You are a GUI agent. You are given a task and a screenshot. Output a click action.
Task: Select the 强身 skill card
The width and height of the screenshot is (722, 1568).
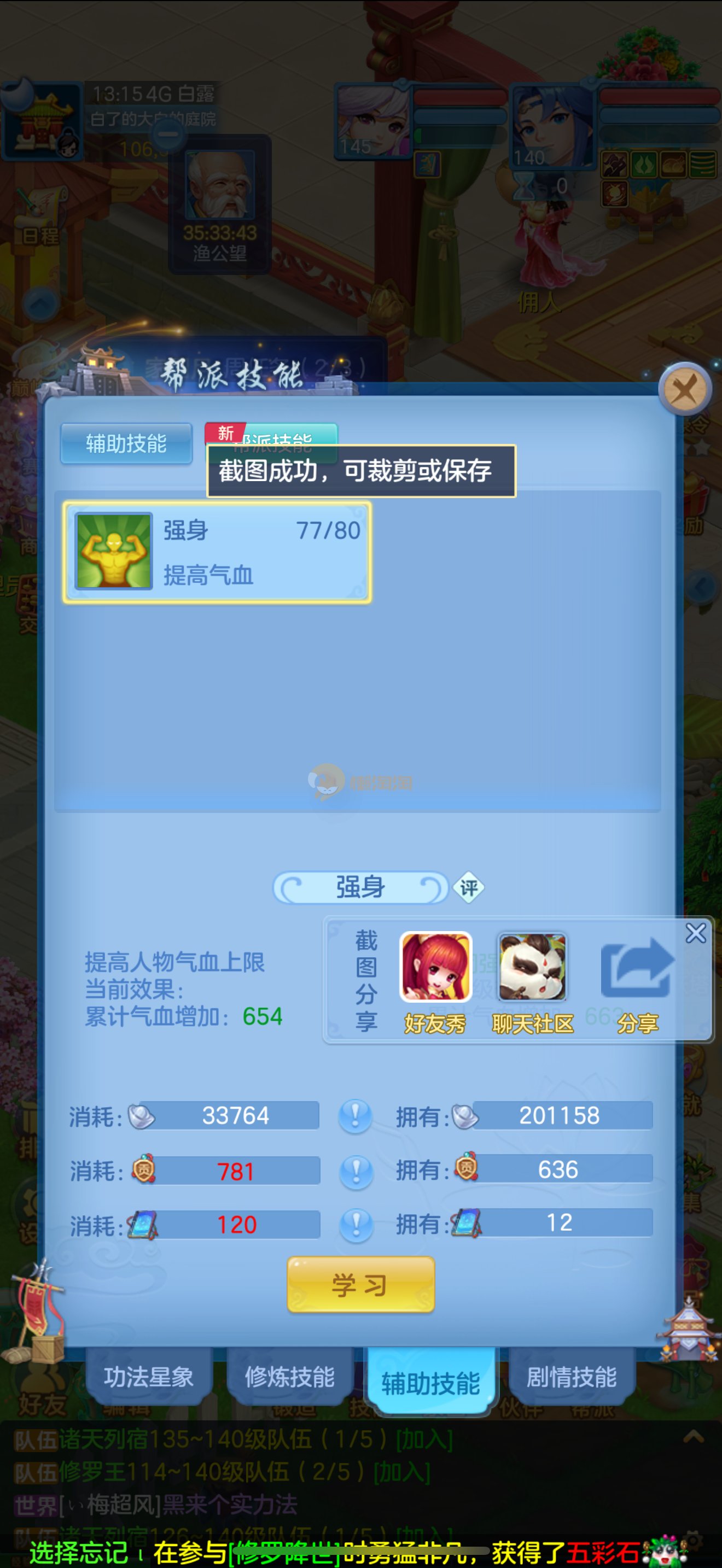(x=217, y=552)
